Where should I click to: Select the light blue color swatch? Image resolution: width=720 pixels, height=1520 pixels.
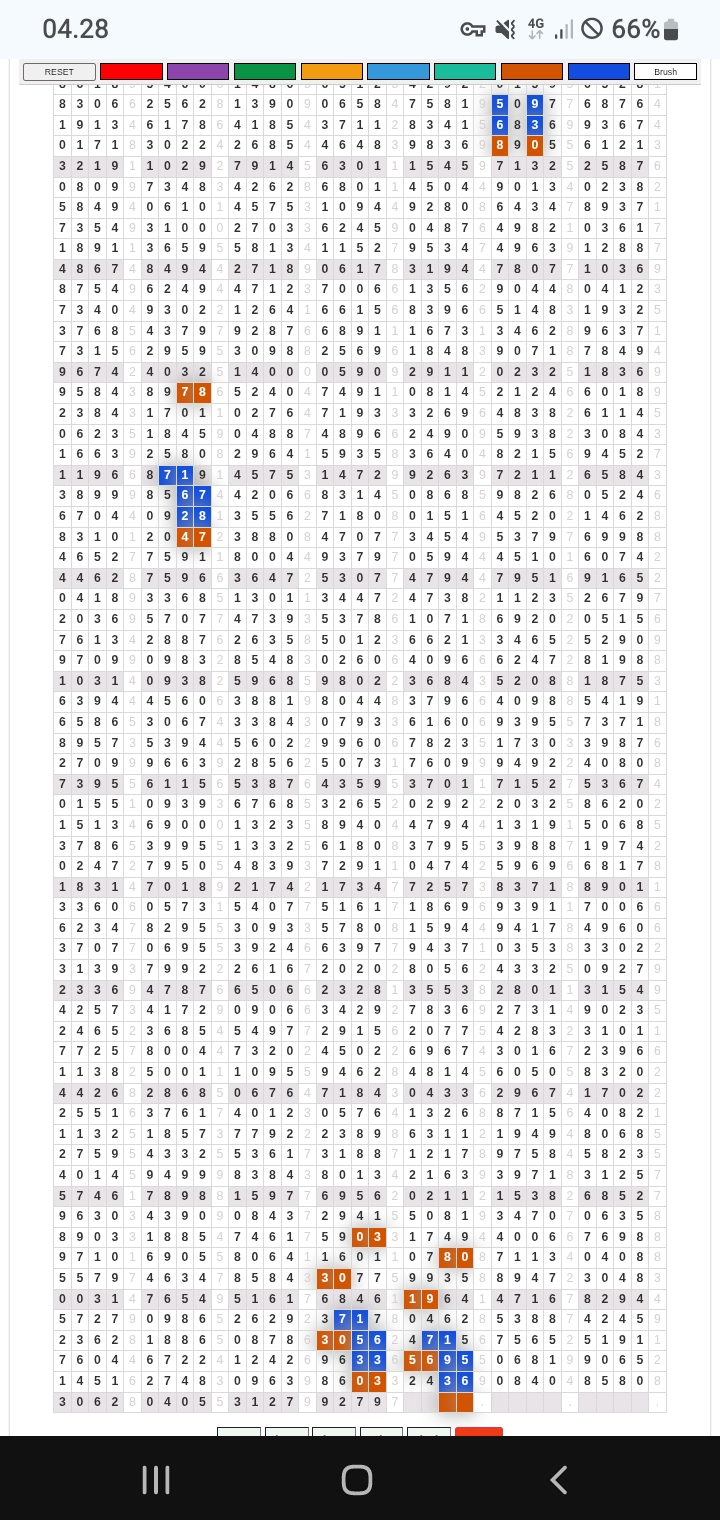click(398, 72)
